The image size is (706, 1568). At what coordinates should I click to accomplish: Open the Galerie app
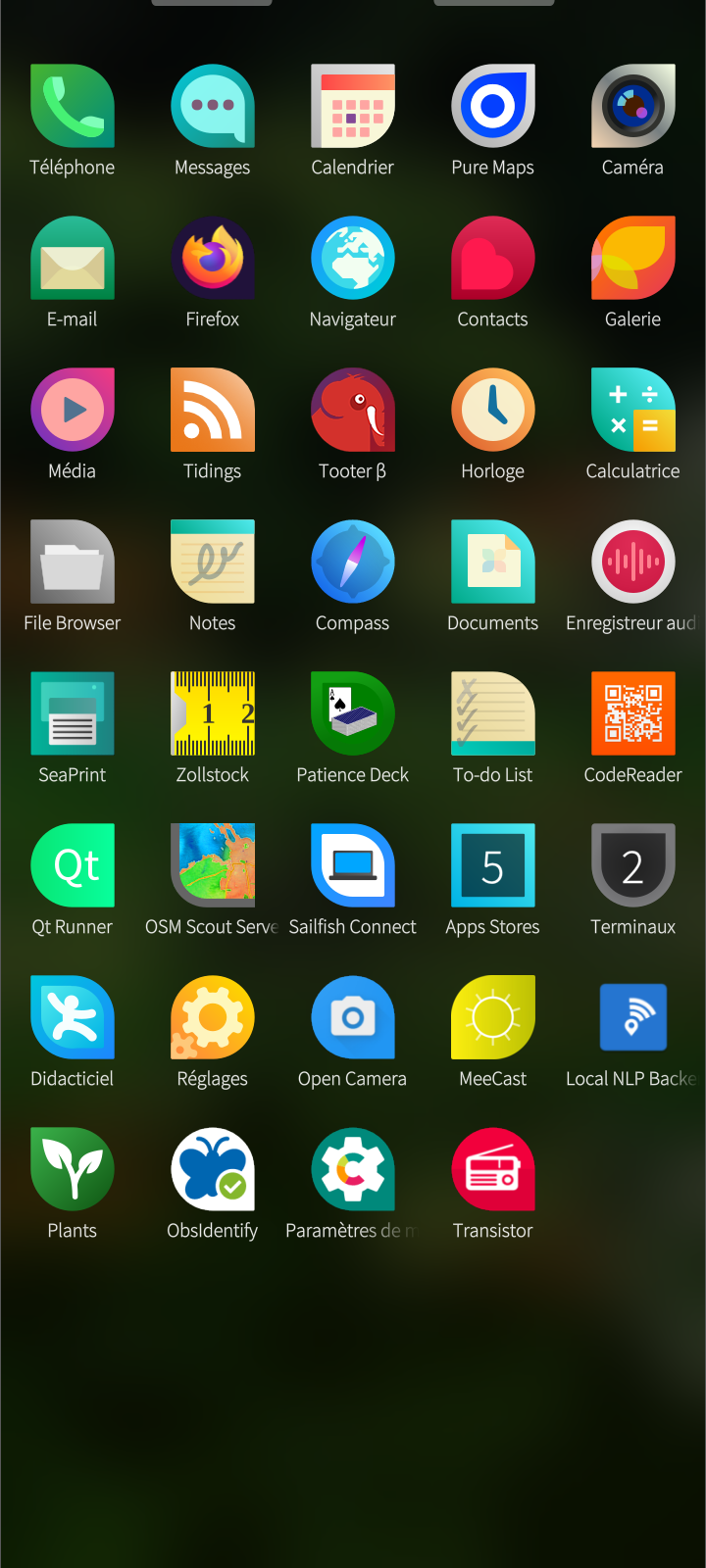coord(633,258)
